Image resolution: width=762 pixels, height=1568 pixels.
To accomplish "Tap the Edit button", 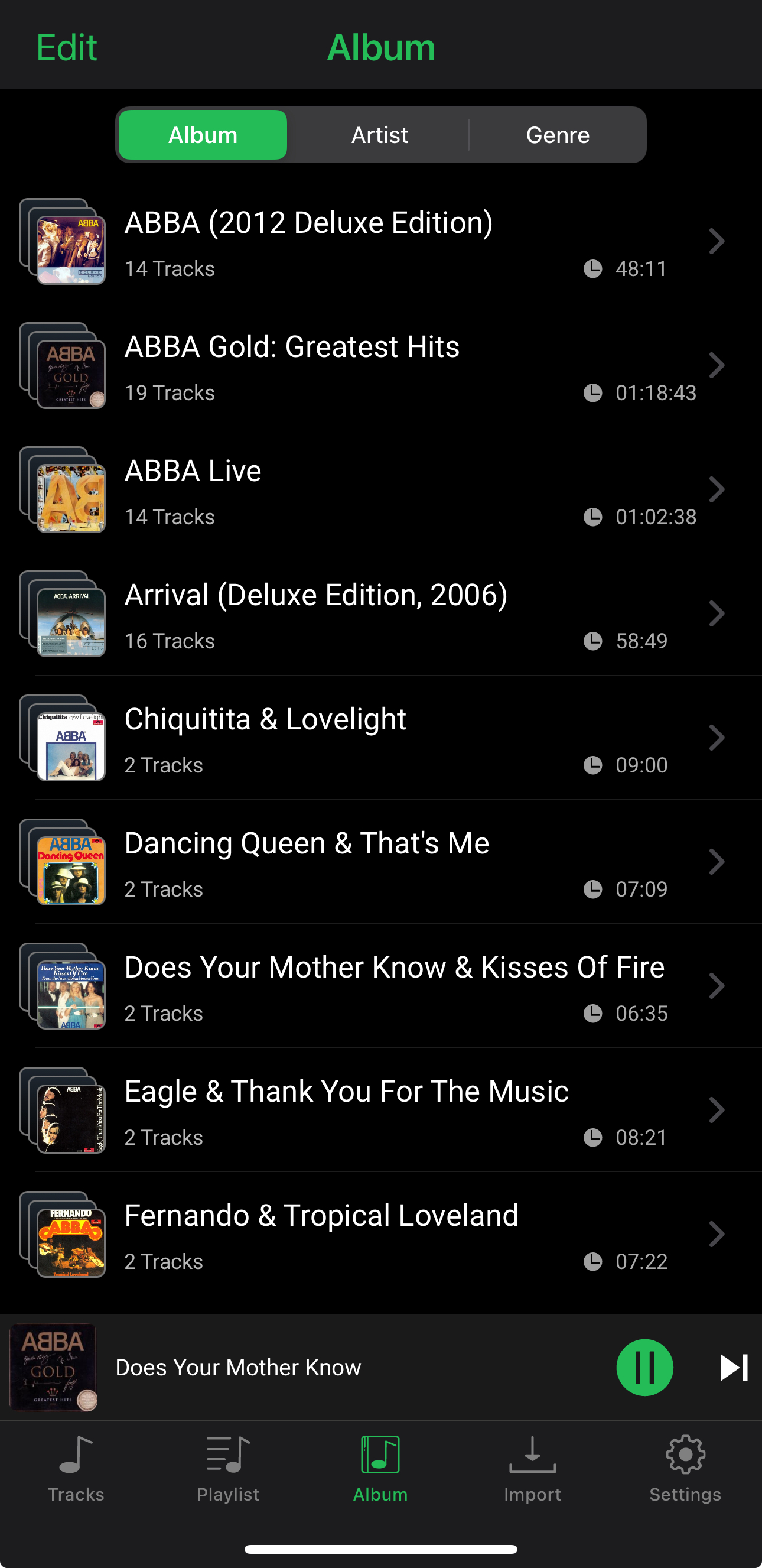I will 66,47.
